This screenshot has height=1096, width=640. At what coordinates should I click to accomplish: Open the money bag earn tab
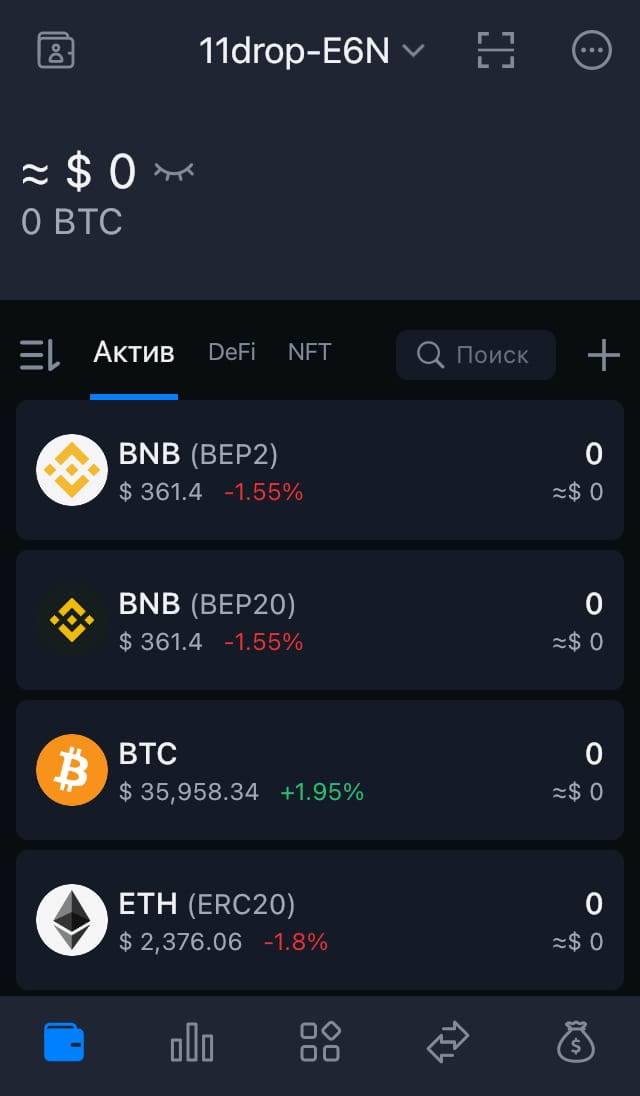pos(576,1042)
